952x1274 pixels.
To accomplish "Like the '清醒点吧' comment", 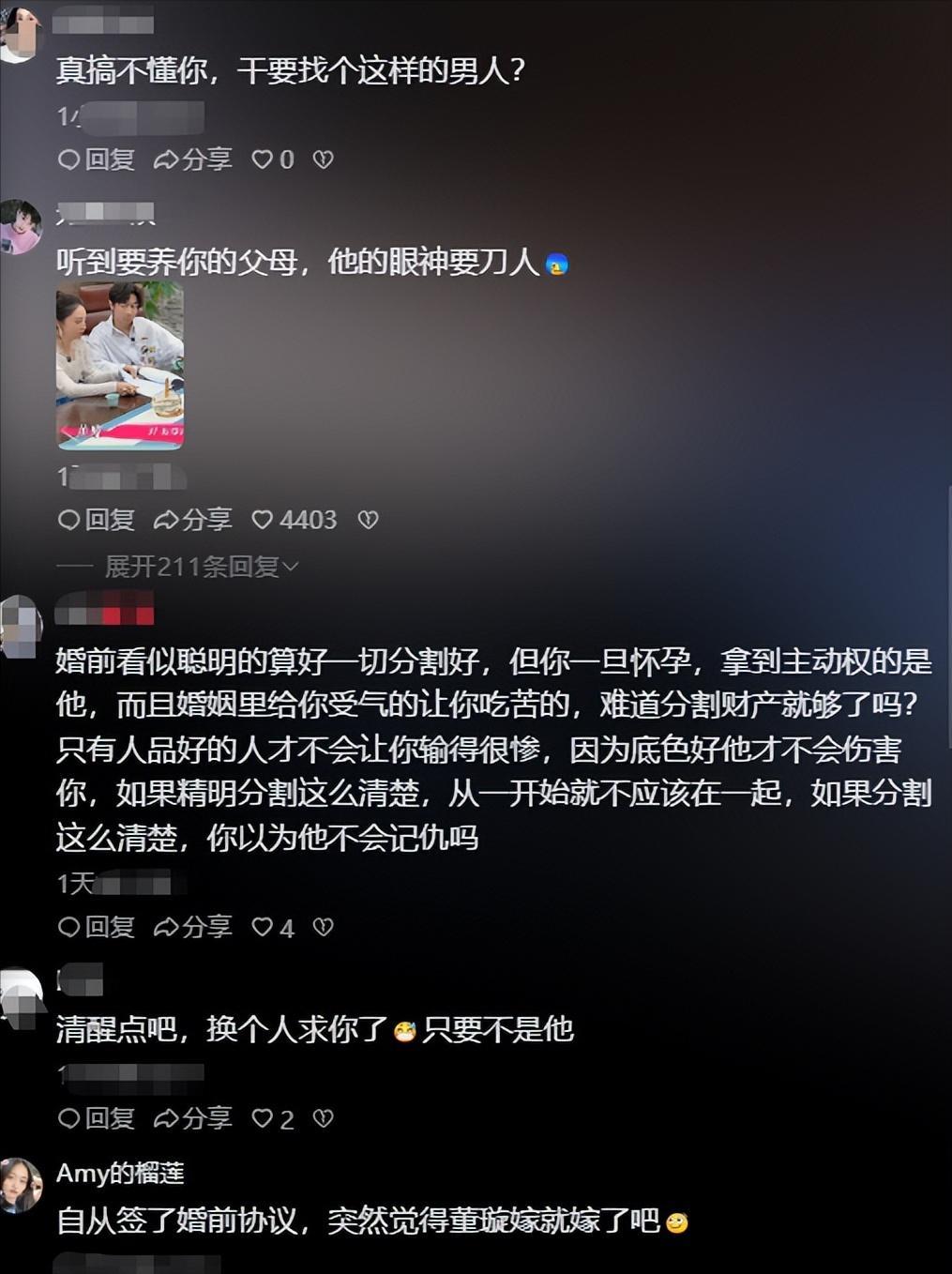I will [x=263, y=1118].
